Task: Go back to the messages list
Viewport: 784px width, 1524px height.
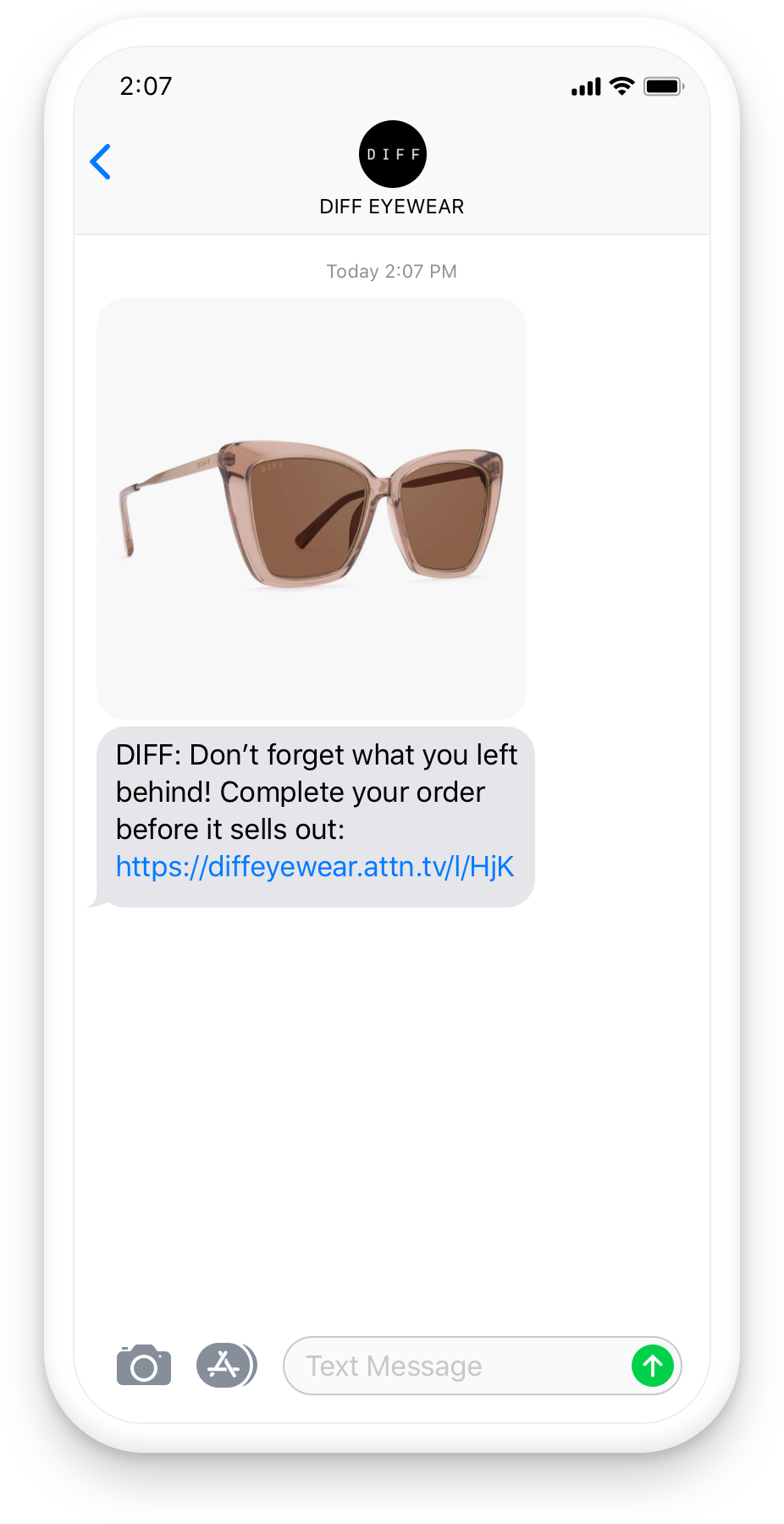Action: pyautogui.click(x=101, y=162)
